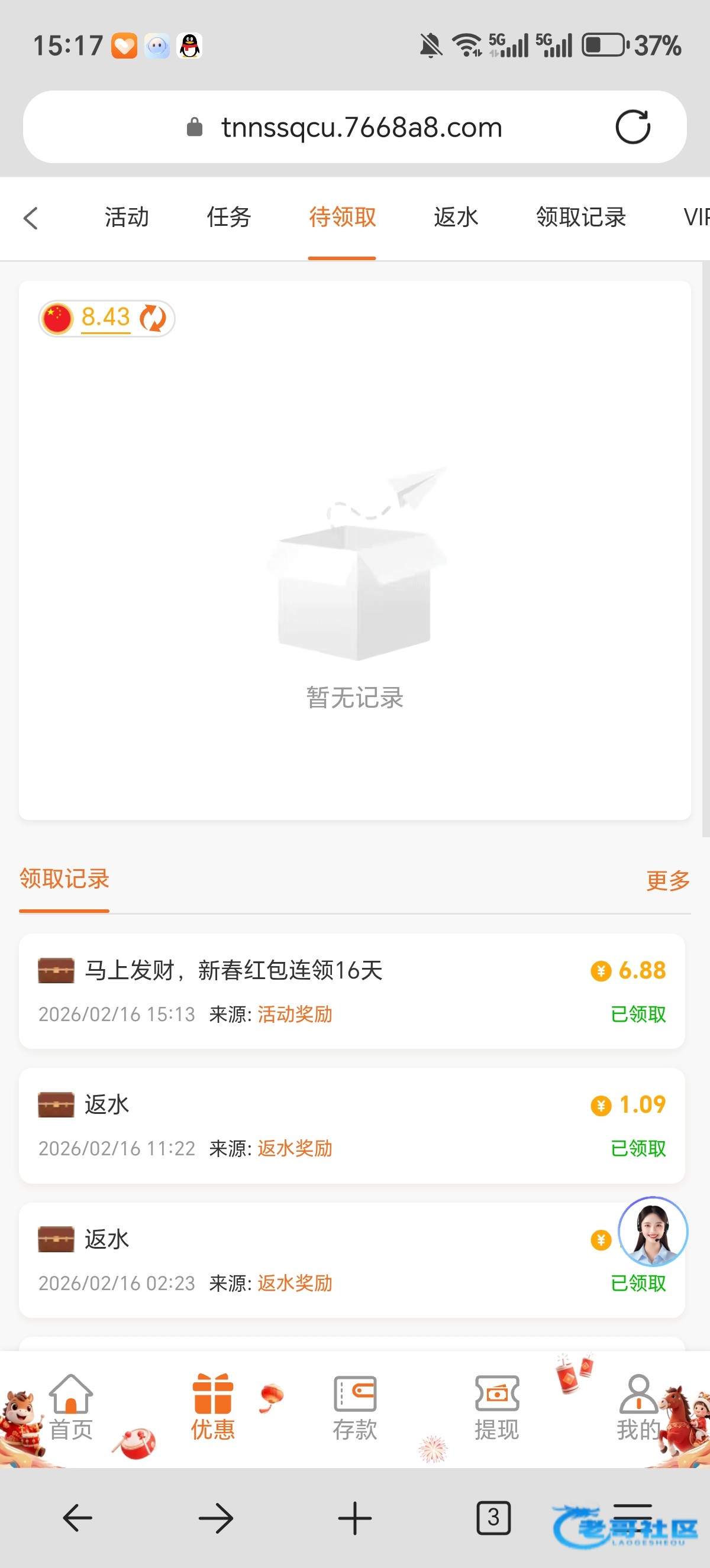710x1568 pixels.
Task: Show the three open browser tabs
Action: click(493, 1518)
